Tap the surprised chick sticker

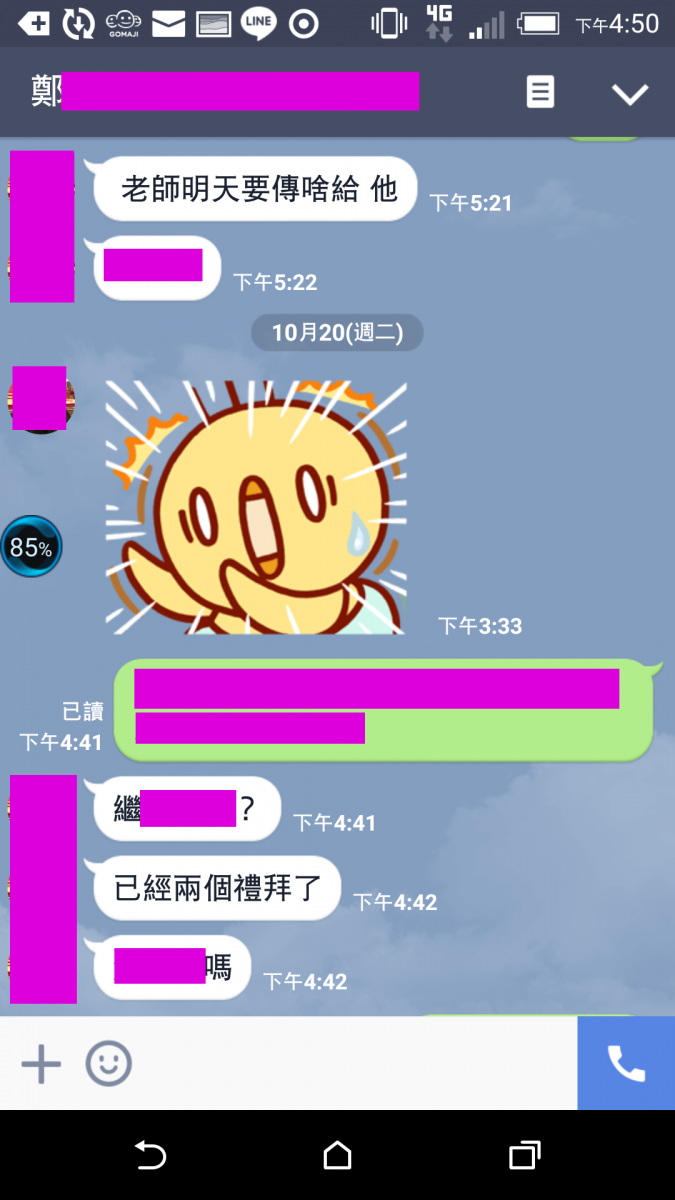pyautogui.click(x=255, y=507)
